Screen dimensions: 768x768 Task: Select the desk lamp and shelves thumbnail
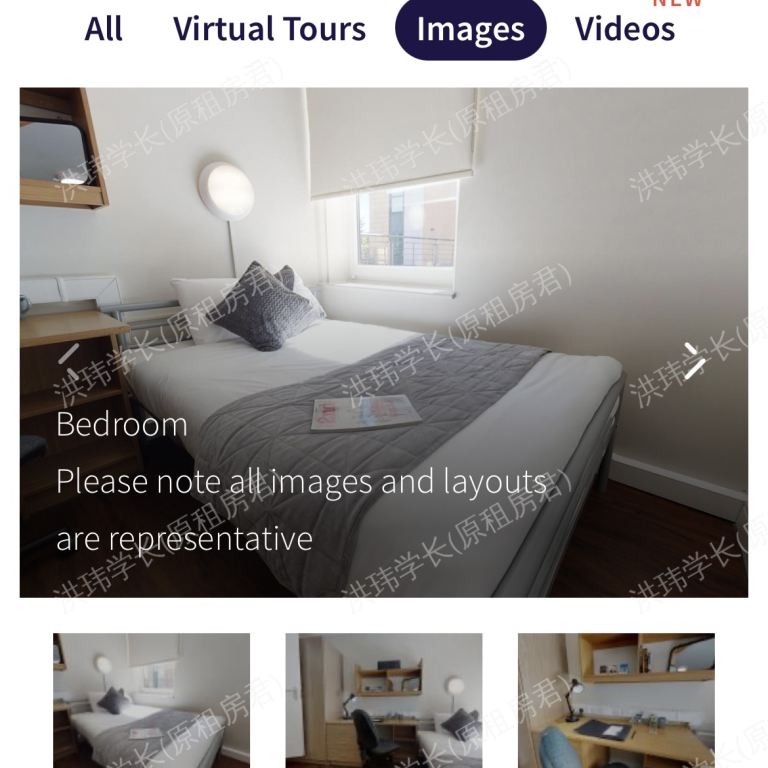616,699
